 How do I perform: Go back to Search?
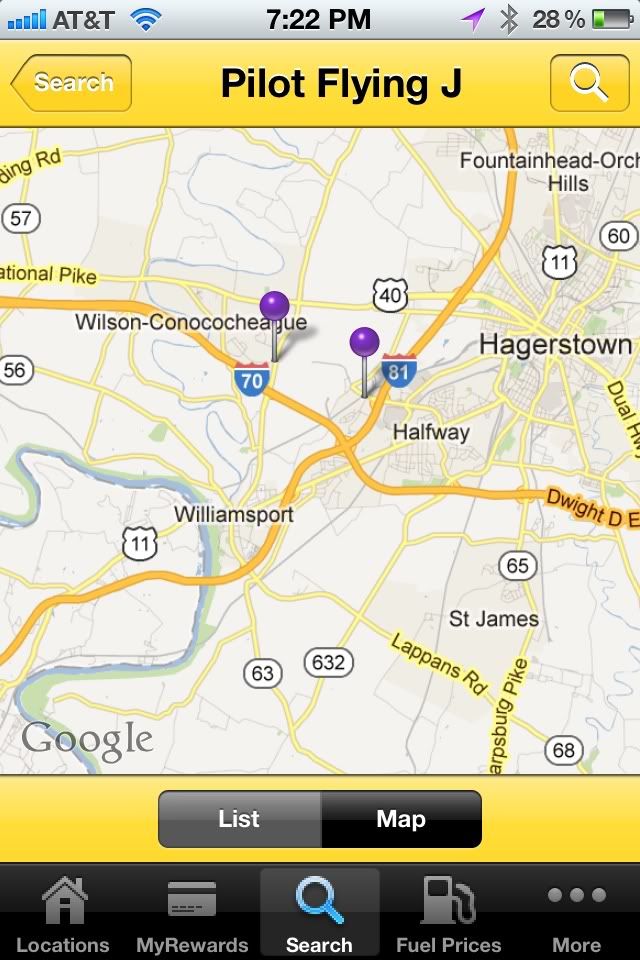pos(72,83)
